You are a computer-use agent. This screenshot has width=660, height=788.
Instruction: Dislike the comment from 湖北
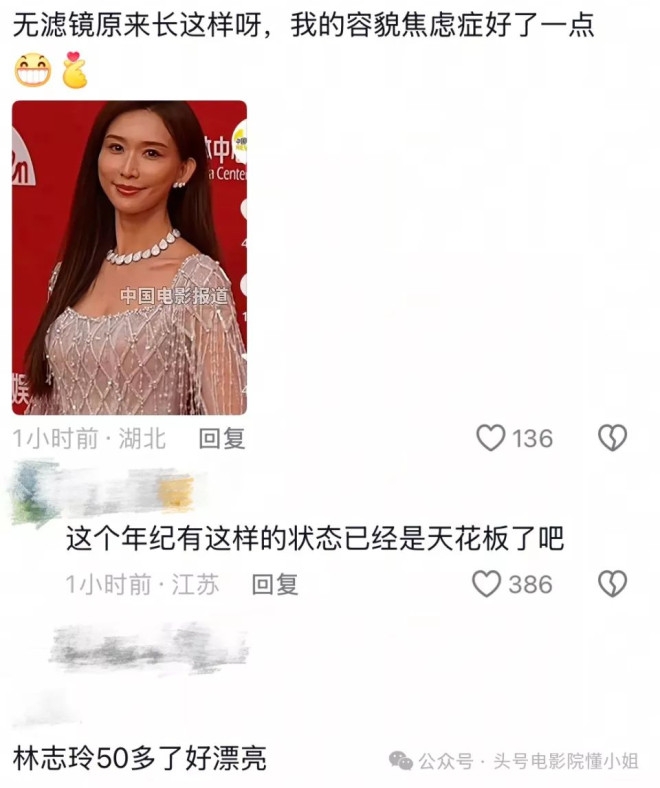point(612,438)
